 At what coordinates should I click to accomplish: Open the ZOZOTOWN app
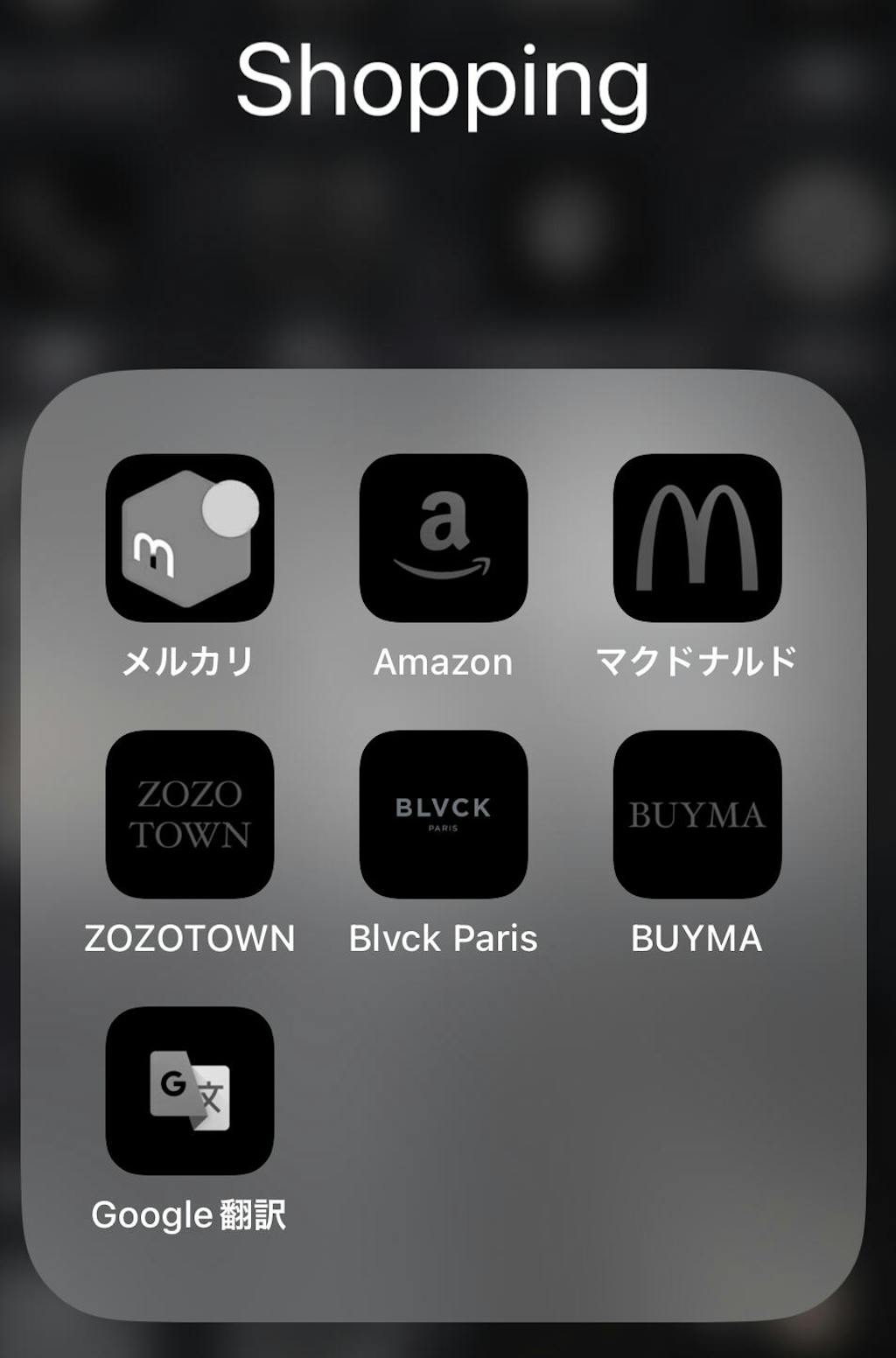[189, 815]
